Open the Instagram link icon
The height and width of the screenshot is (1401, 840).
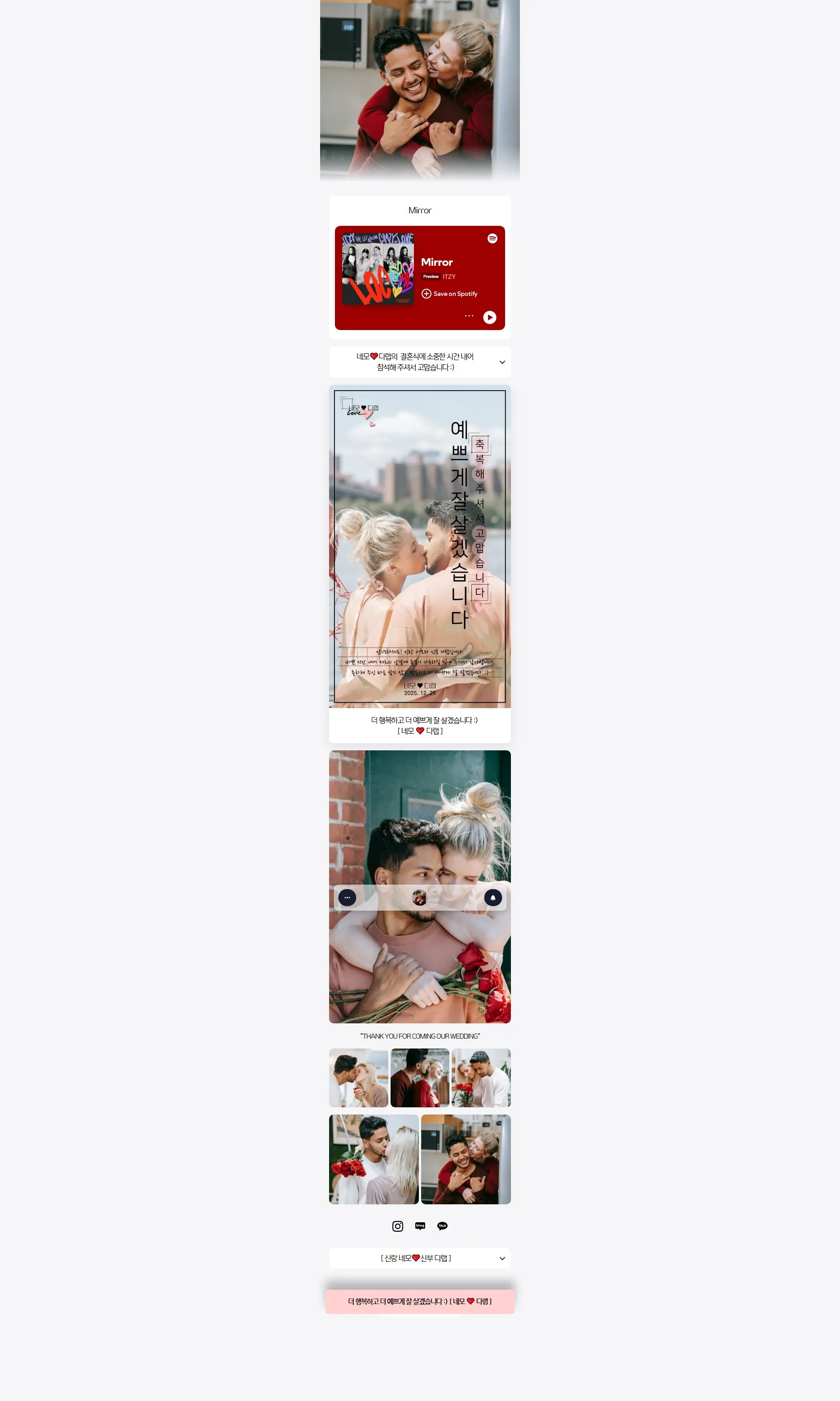(398, 1226)
